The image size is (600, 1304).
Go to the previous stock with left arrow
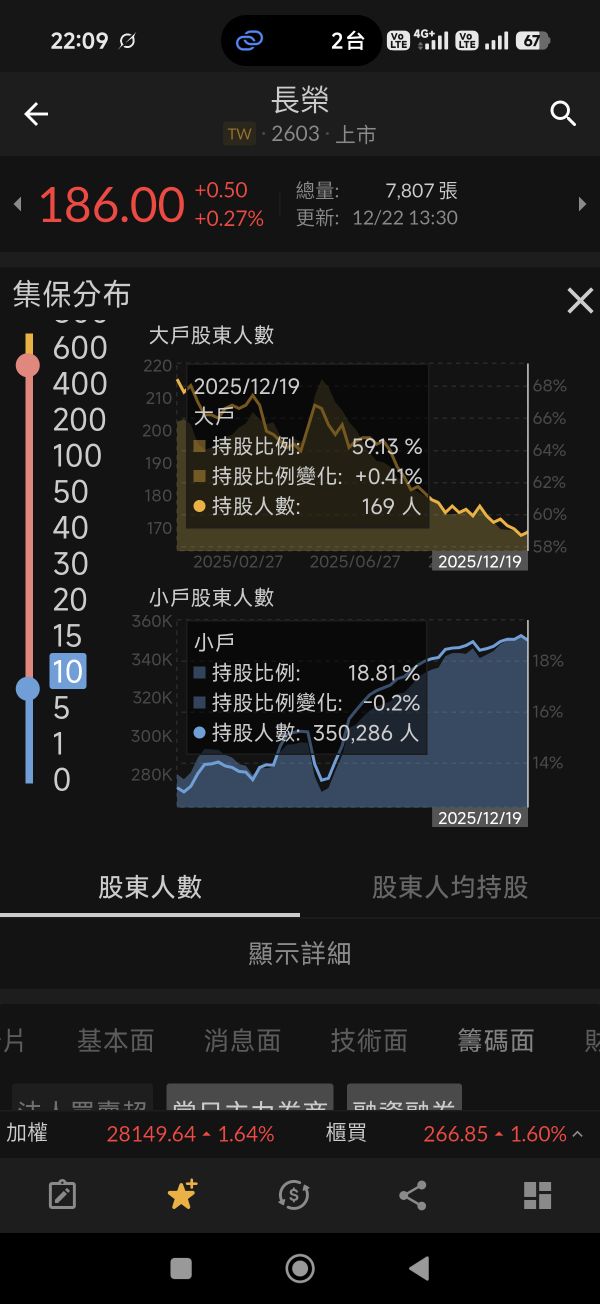(x=16, y=205)
